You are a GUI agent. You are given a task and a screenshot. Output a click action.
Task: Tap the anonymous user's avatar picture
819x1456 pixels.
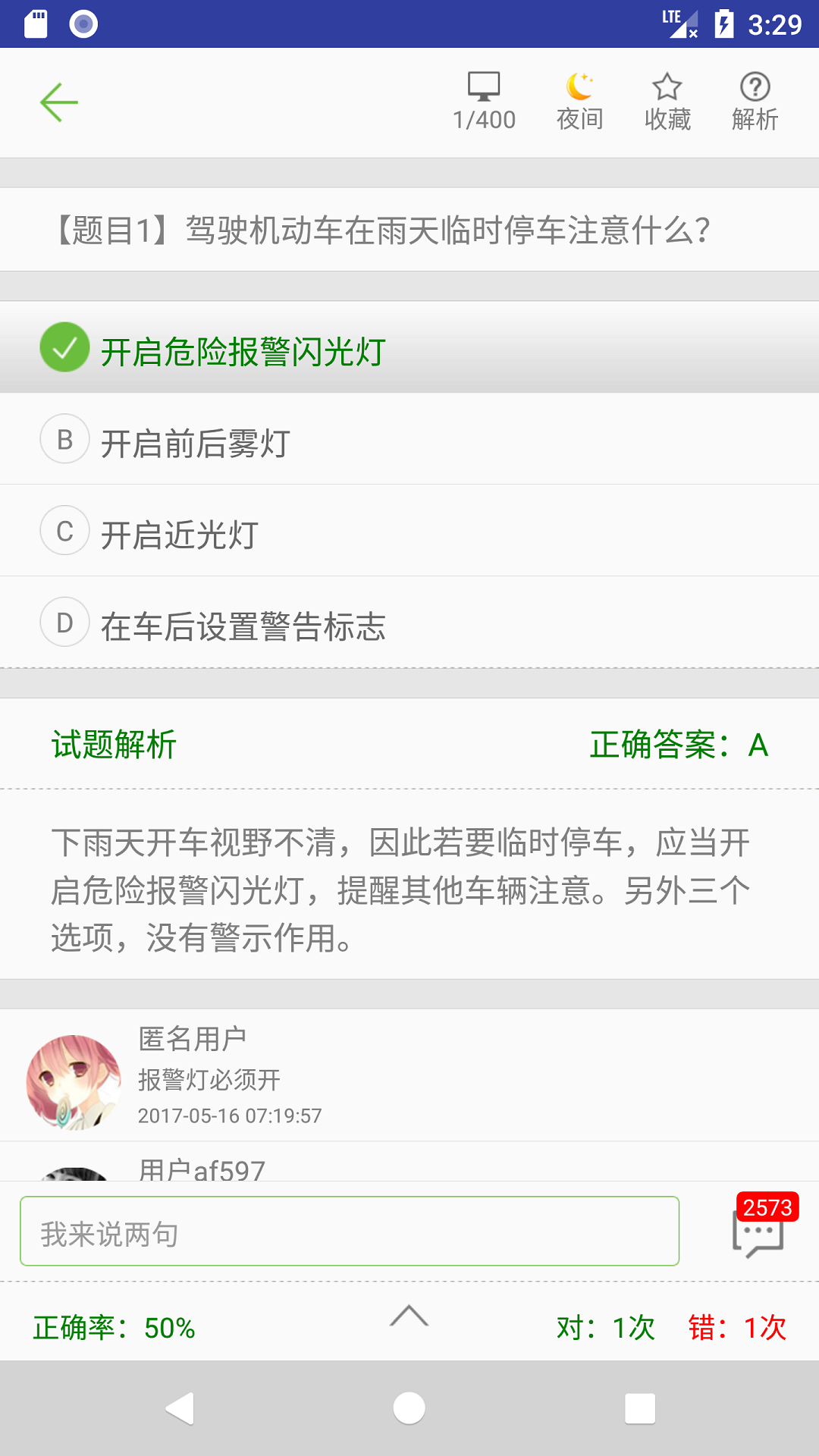tap(74, 1077)
